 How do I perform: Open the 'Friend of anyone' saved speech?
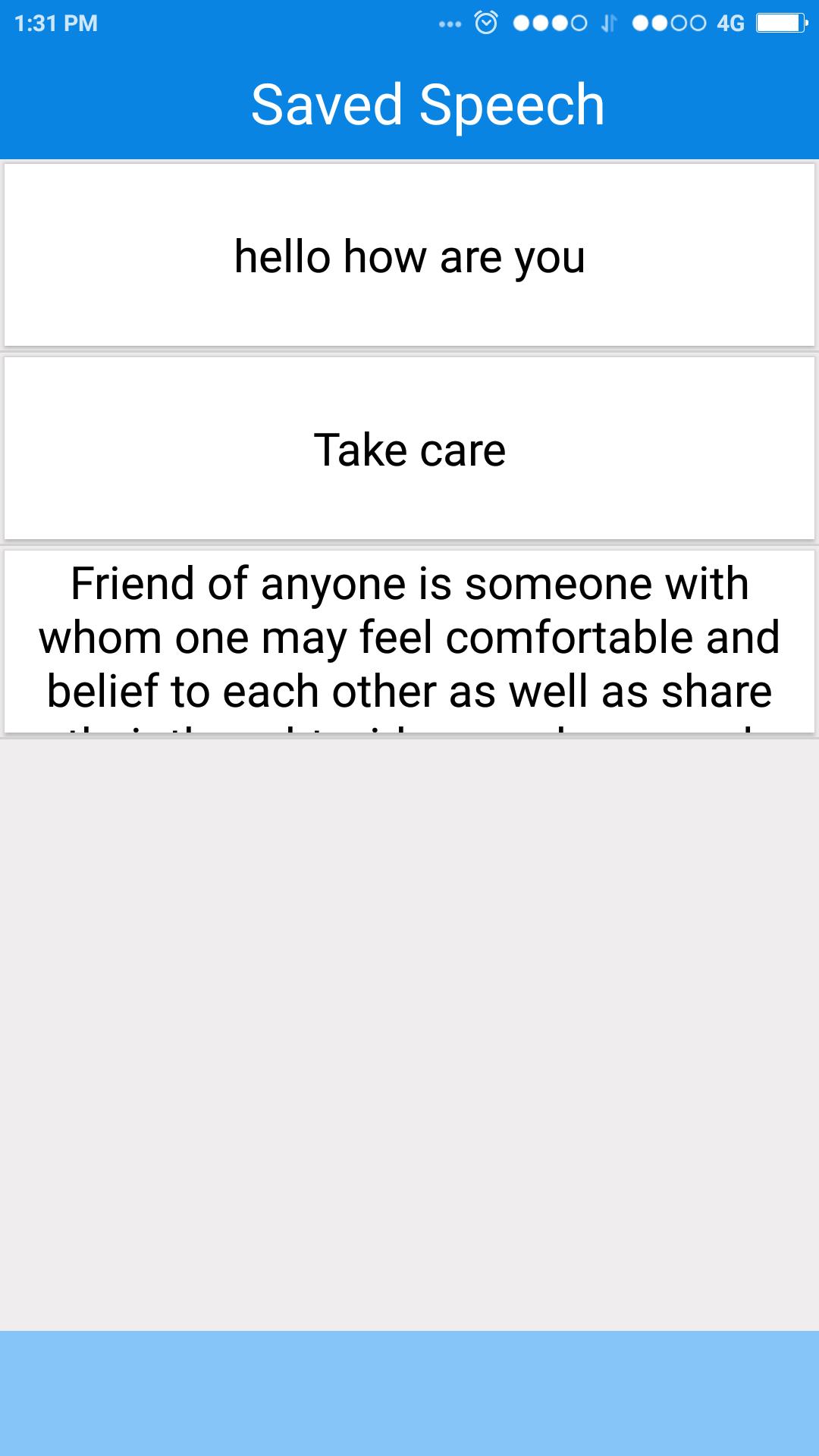[409, 641]
